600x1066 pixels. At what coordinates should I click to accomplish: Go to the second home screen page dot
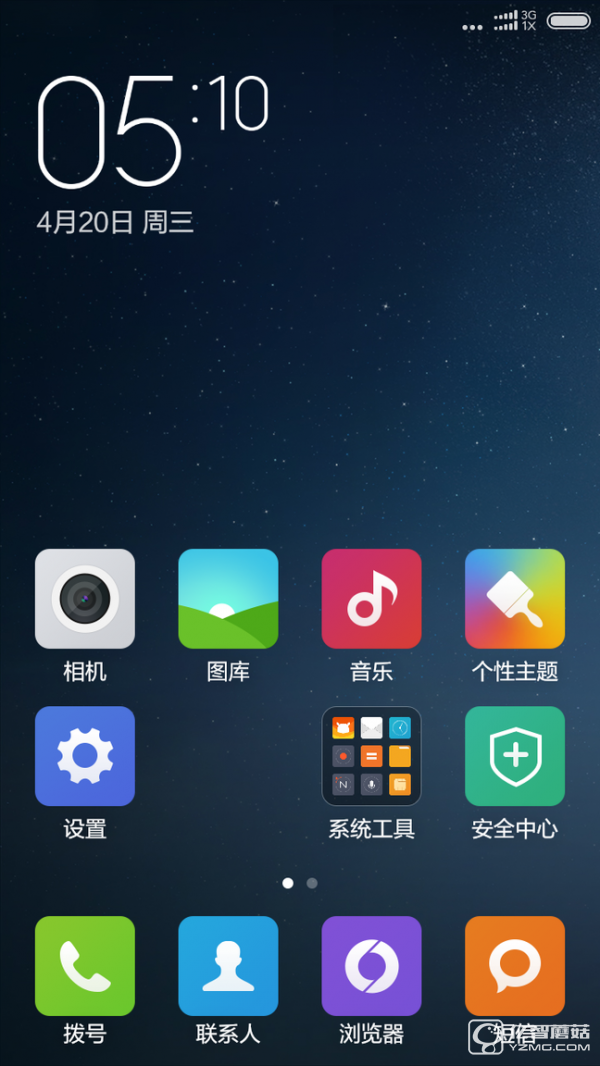[x=312, y=883]
